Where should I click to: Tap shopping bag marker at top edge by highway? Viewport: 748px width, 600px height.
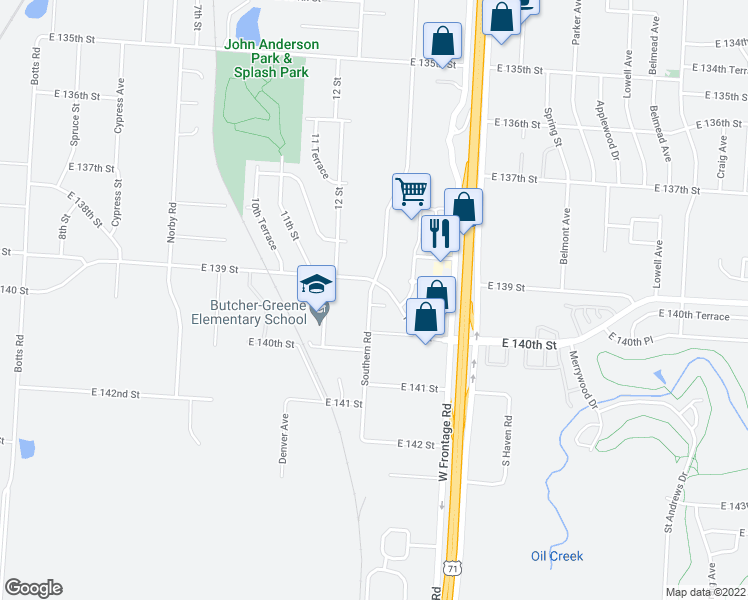tap(501, 17)
